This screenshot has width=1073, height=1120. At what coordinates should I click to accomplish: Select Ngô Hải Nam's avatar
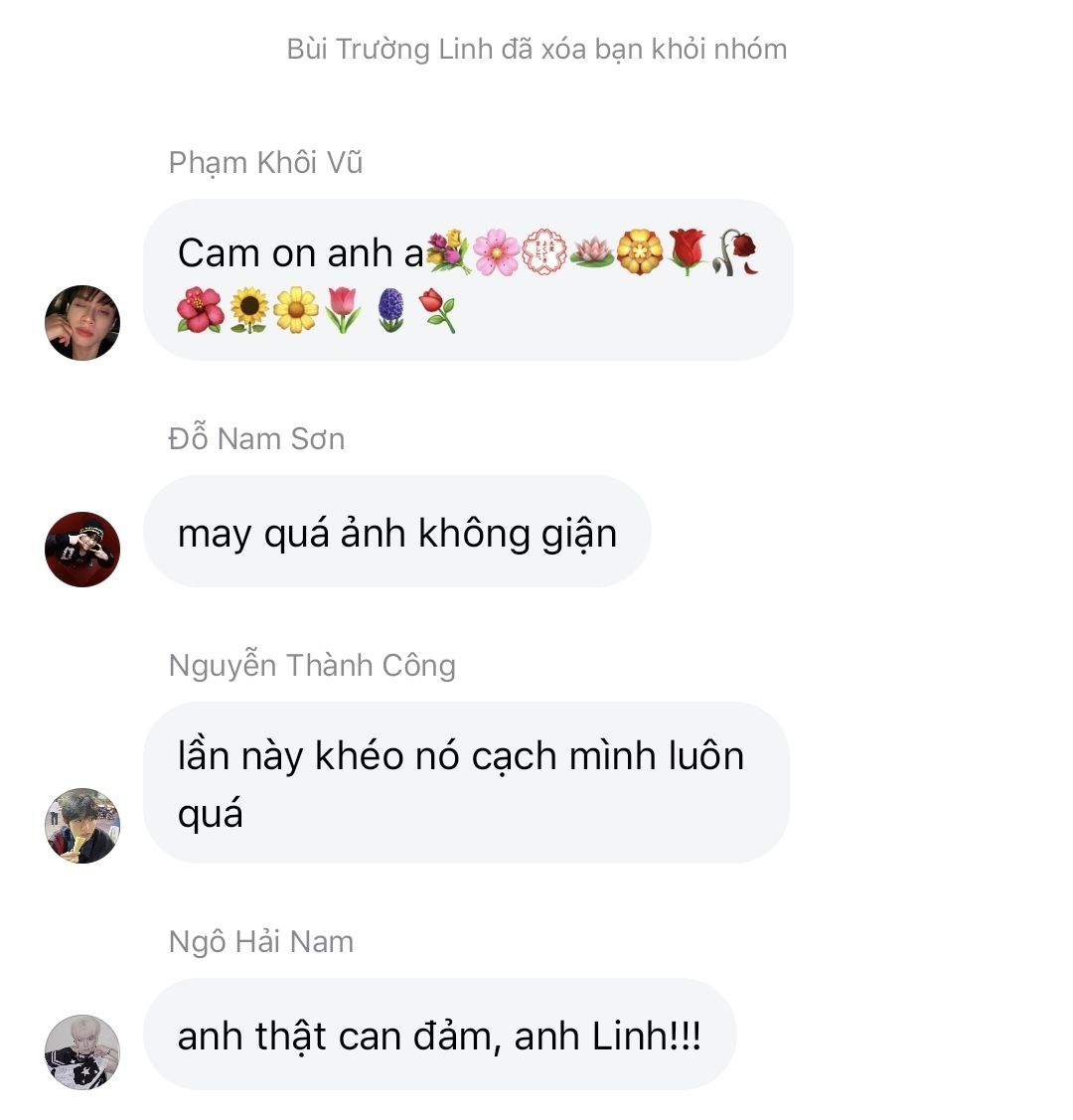pyautogui.click(x=82, y=1052)
